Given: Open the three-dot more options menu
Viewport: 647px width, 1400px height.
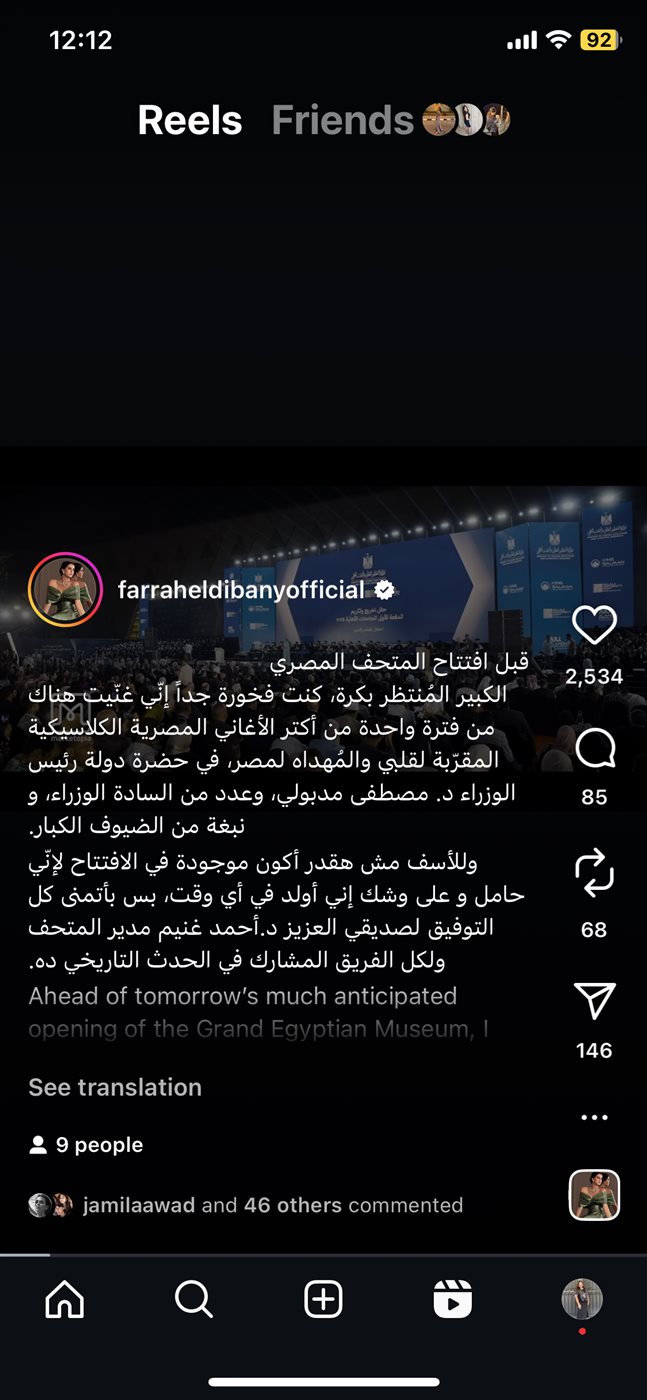Looking at the screenshot, I should click(x=594, y=1118).
